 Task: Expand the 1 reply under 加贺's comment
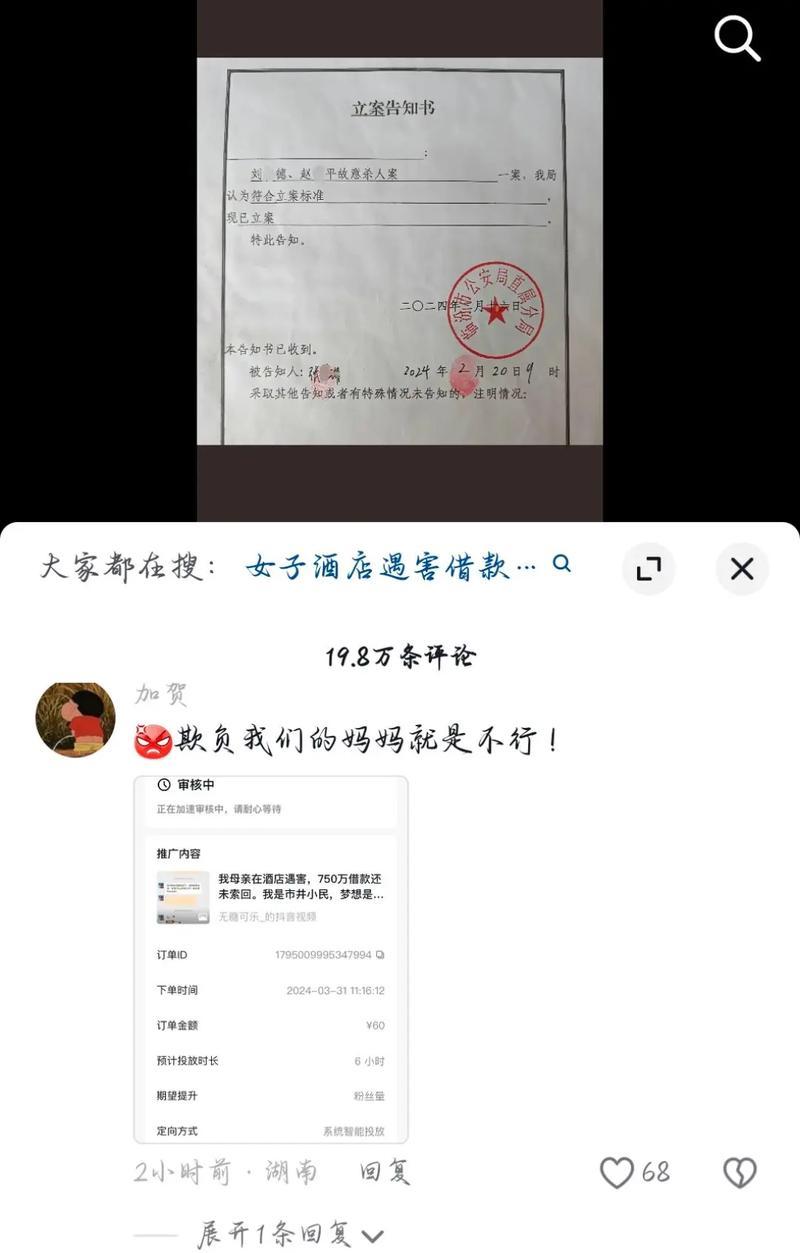290,1234
